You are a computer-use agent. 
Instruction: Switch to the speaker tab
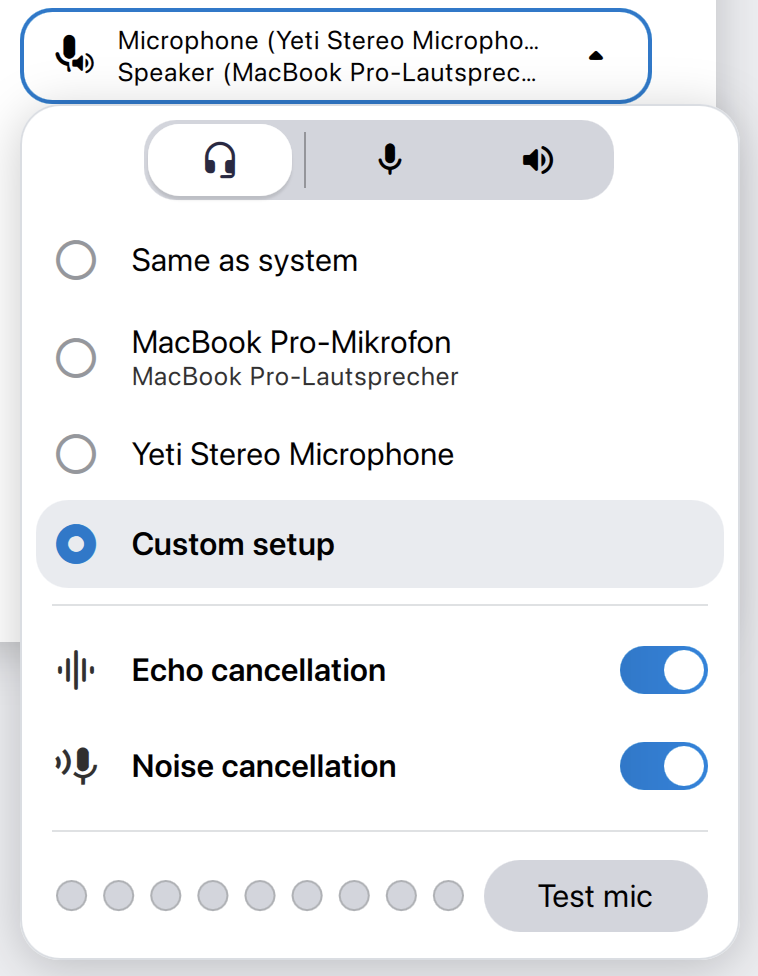(538, 160)
